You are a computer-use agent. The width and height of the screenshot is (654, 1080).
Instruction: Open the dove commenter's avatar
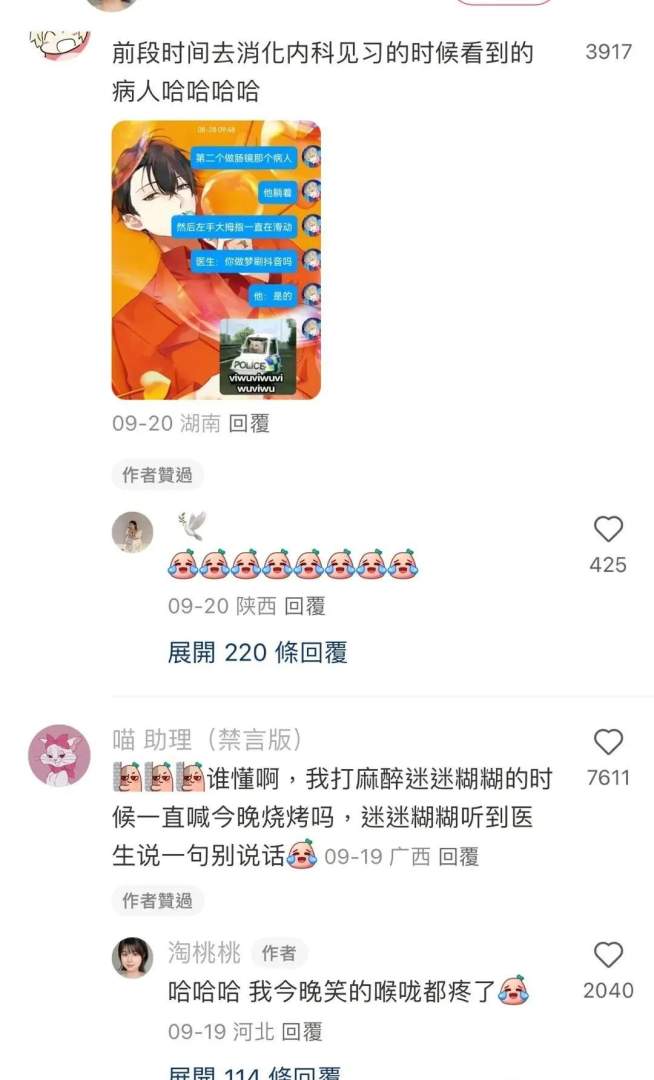[x=132, y=532]
